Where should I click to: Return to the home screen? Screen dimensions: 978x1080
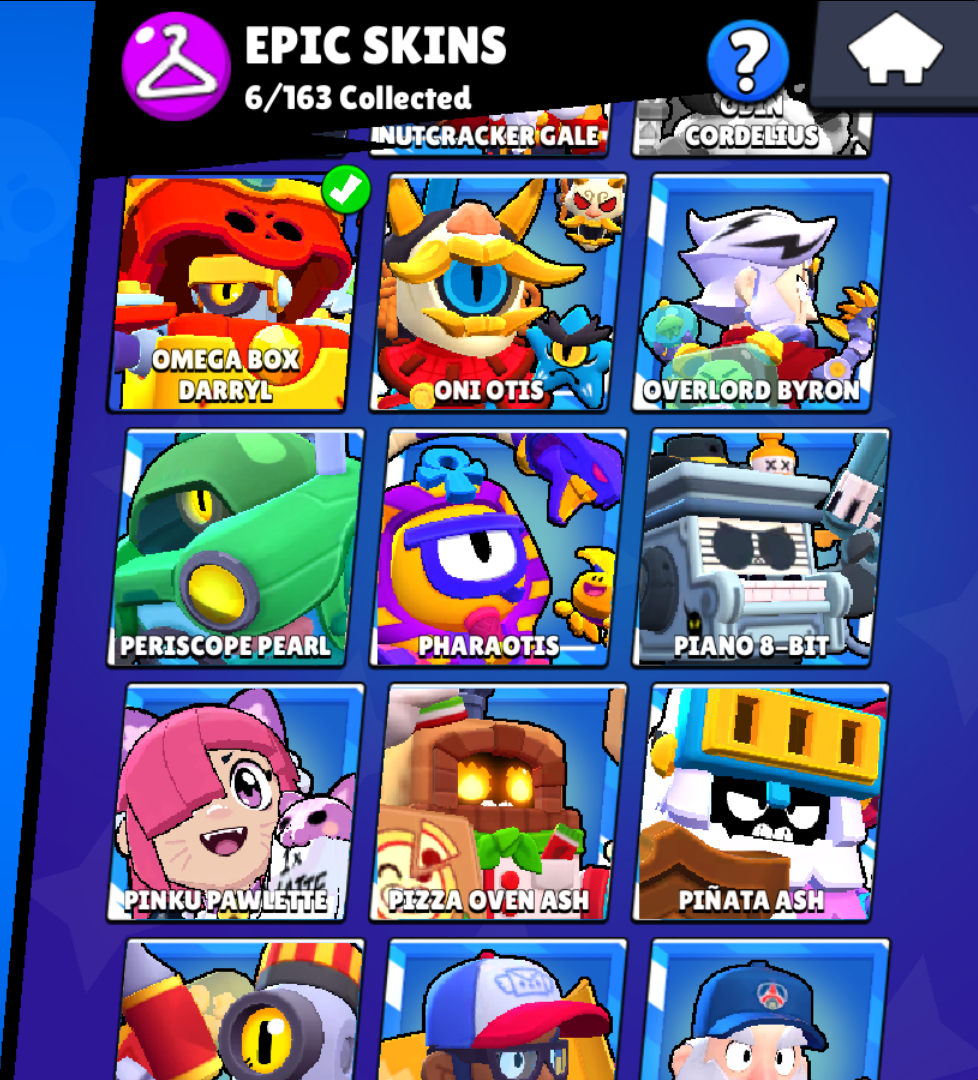895,53
